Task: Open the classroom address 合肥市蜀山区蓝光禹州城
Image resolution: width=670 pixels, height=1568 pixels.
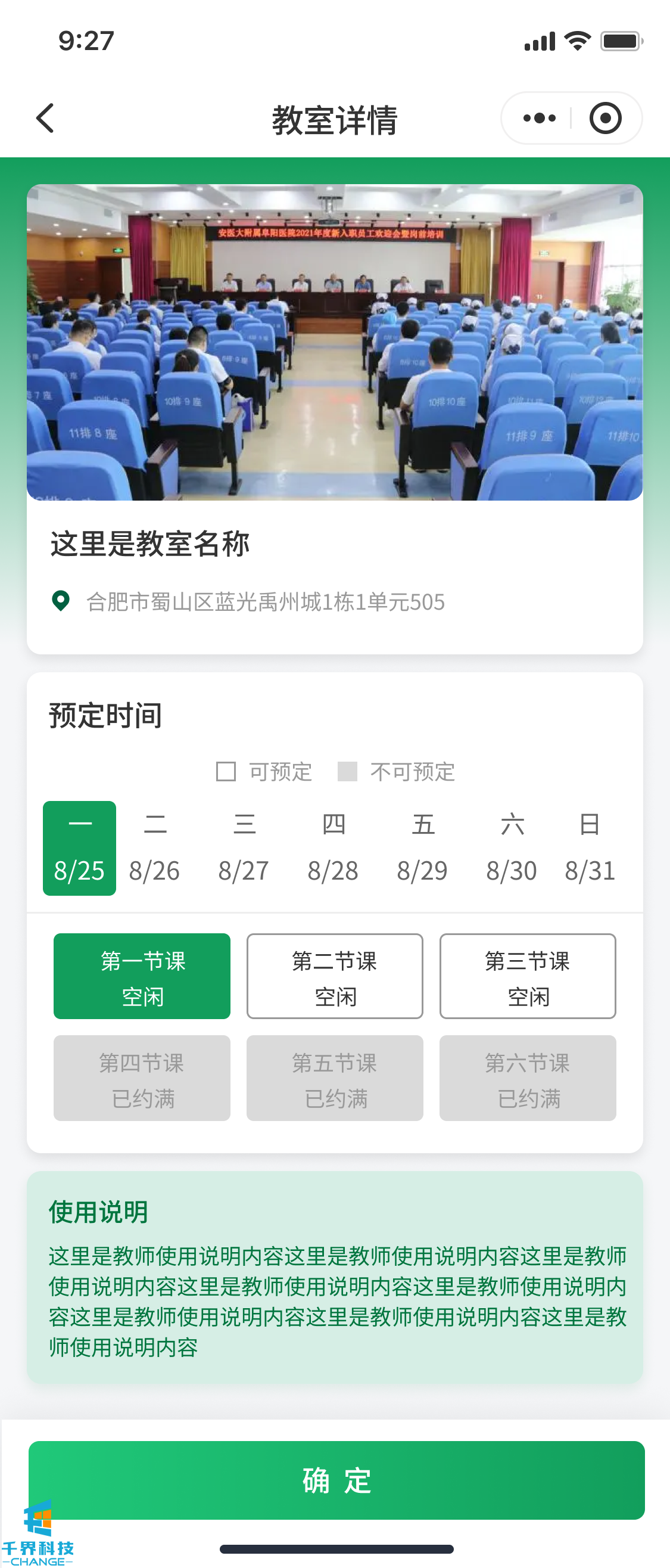Action: click(x=266, y=602)
